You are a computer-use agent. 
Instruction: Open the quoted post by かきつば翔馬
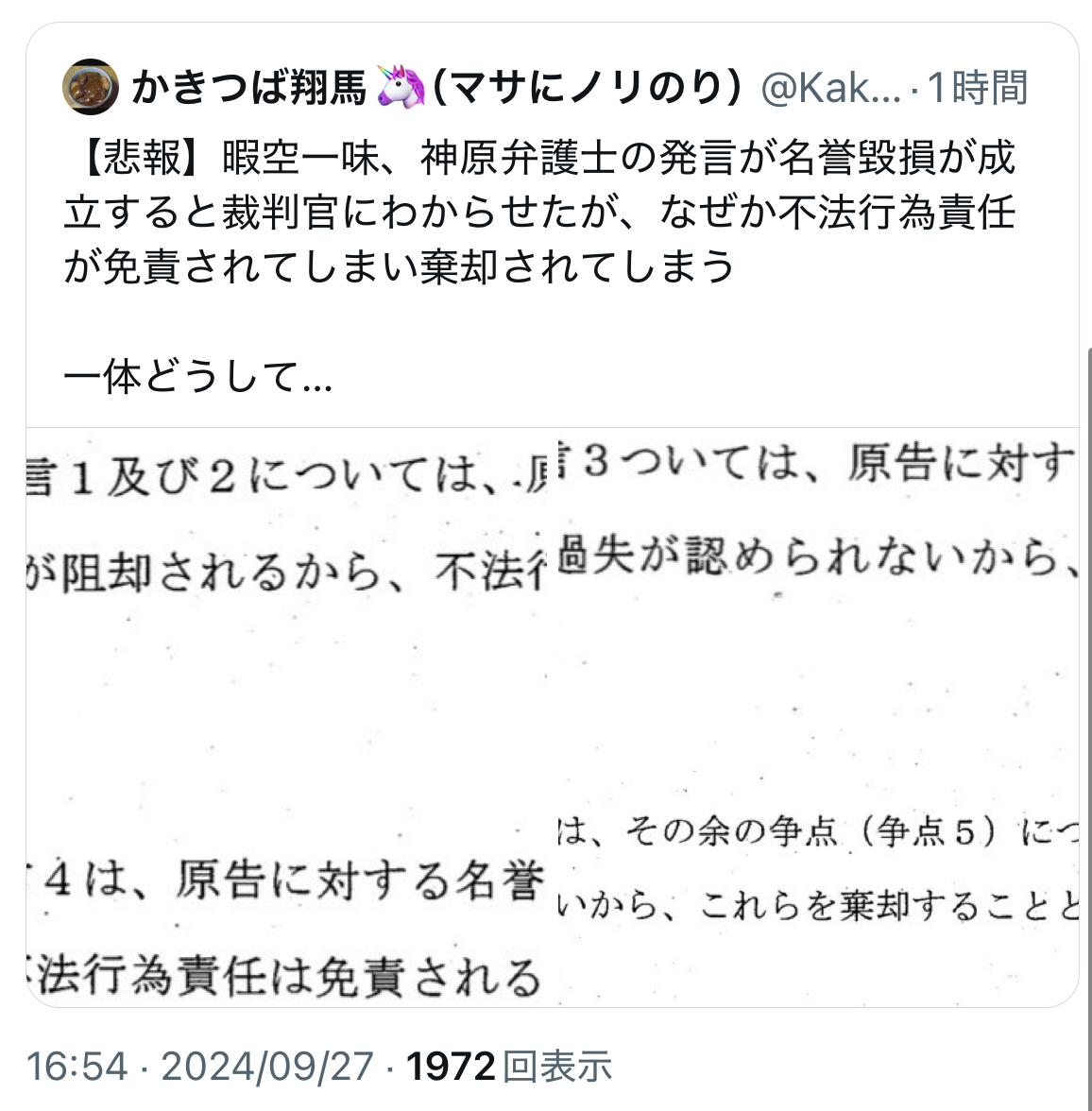pos(538,265)
